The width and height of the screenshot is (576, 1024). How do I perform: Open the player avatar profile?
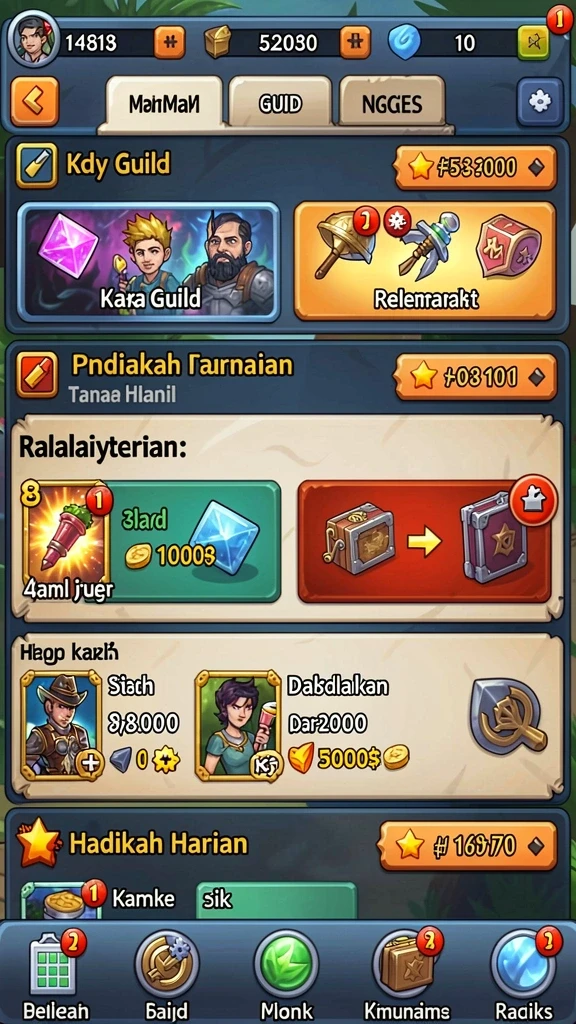(33, 39)
